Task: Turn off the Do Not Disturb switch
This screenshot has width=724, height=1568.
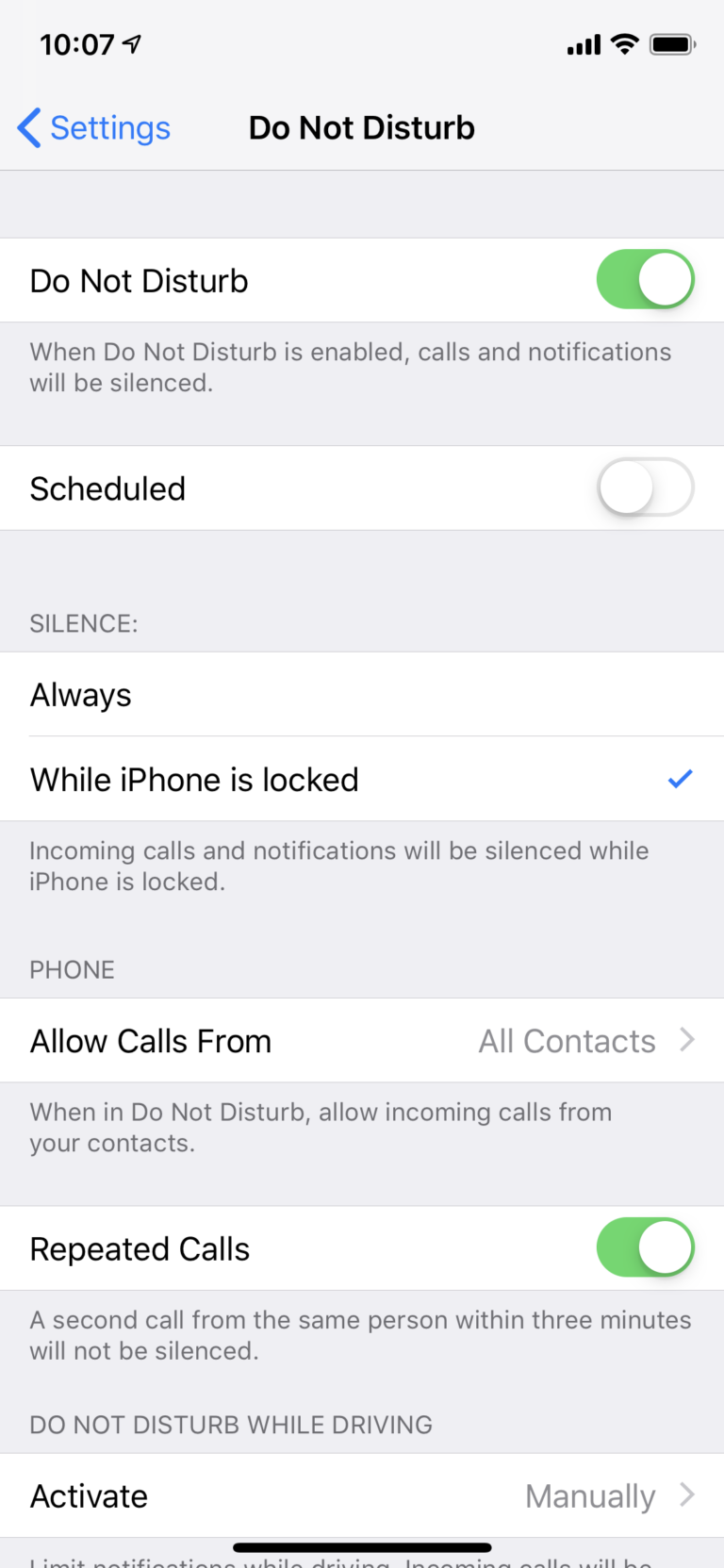Action: pos(645,280)
